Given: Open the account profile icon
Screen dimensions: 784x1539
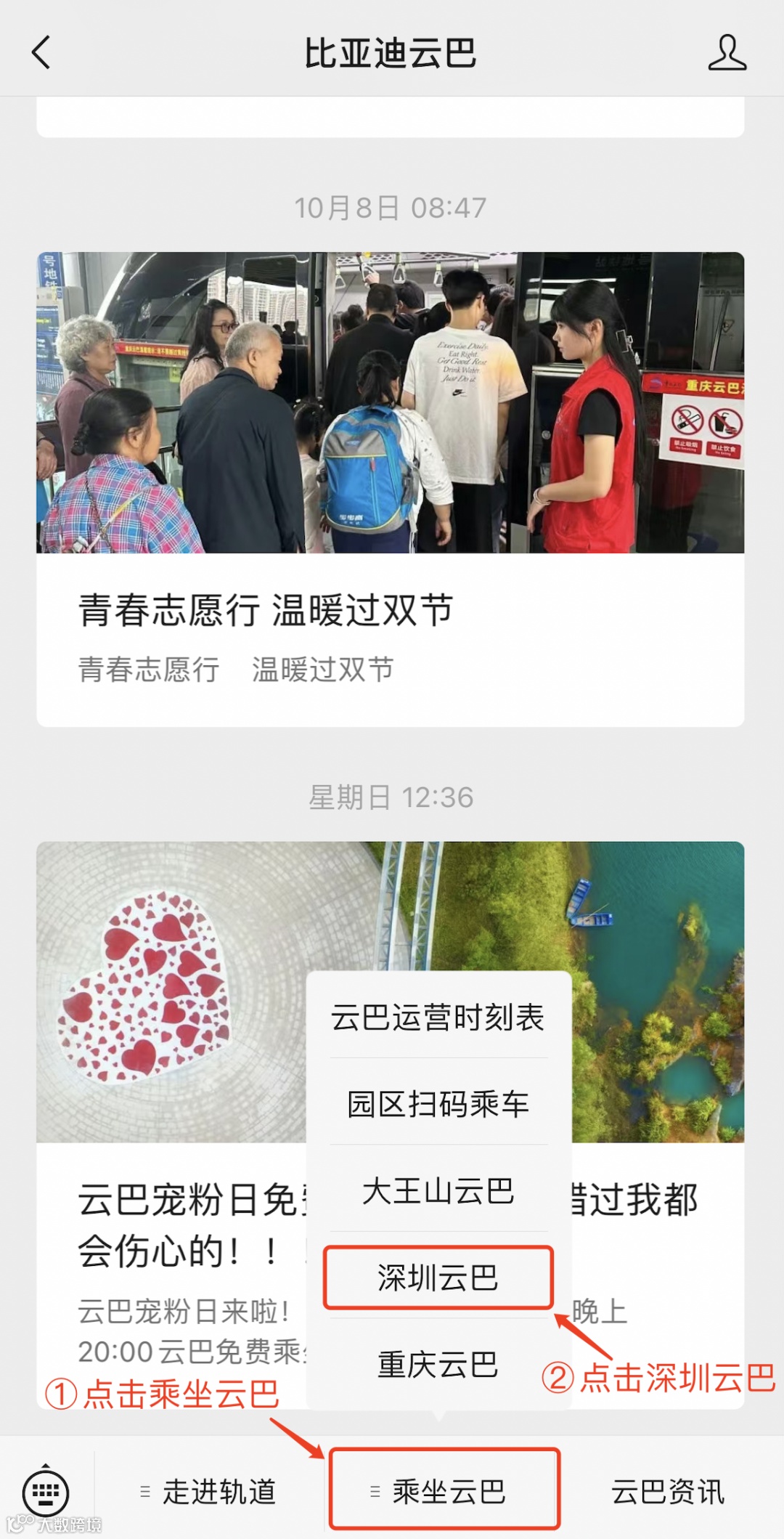Looking at the screenshot, I should (727, 53).
